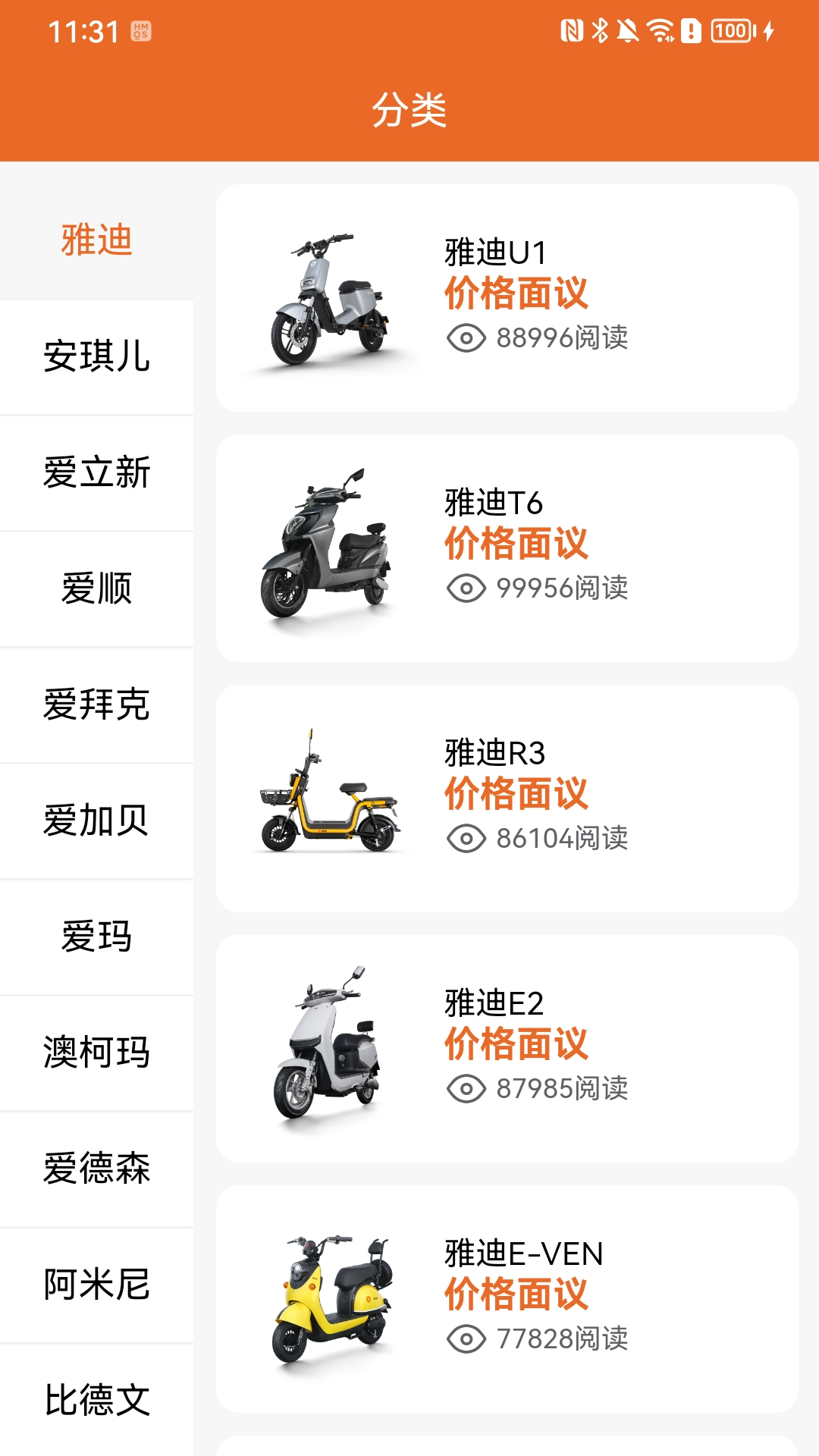Open the 爱立新 brand category
Viewport: 819px width, 1456px height.
pyautogui.click(x=96, y=472)
